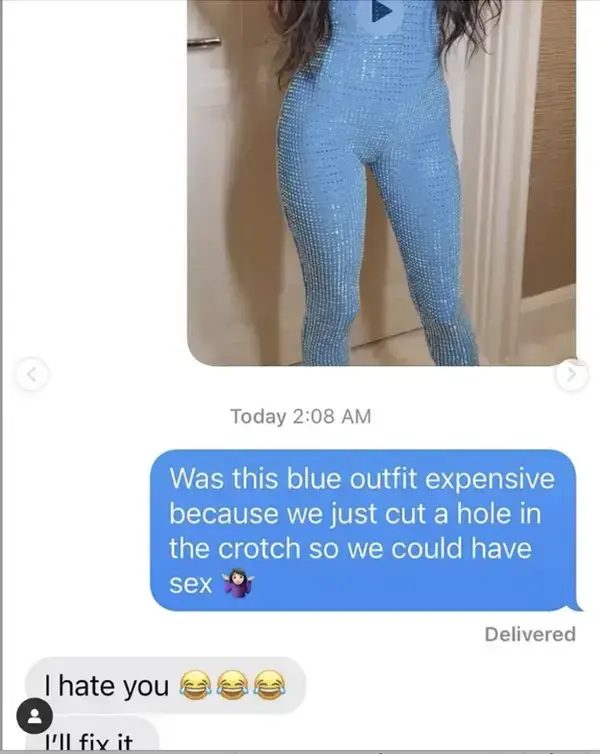
Task: Go to the previous carousel image
Action: click(30, 376)
